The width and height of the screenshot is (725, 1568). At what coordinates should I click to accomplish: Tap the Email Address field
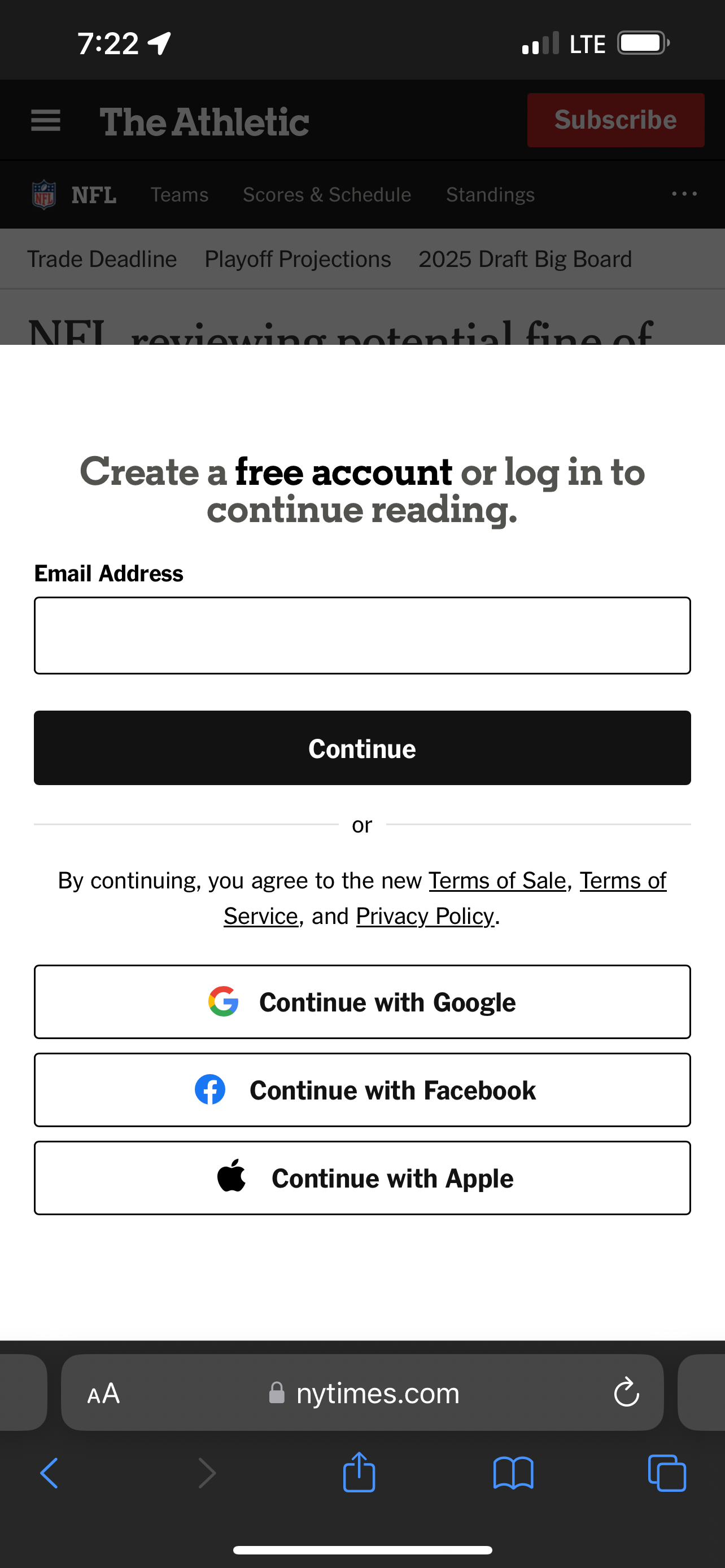coord(362,636)
